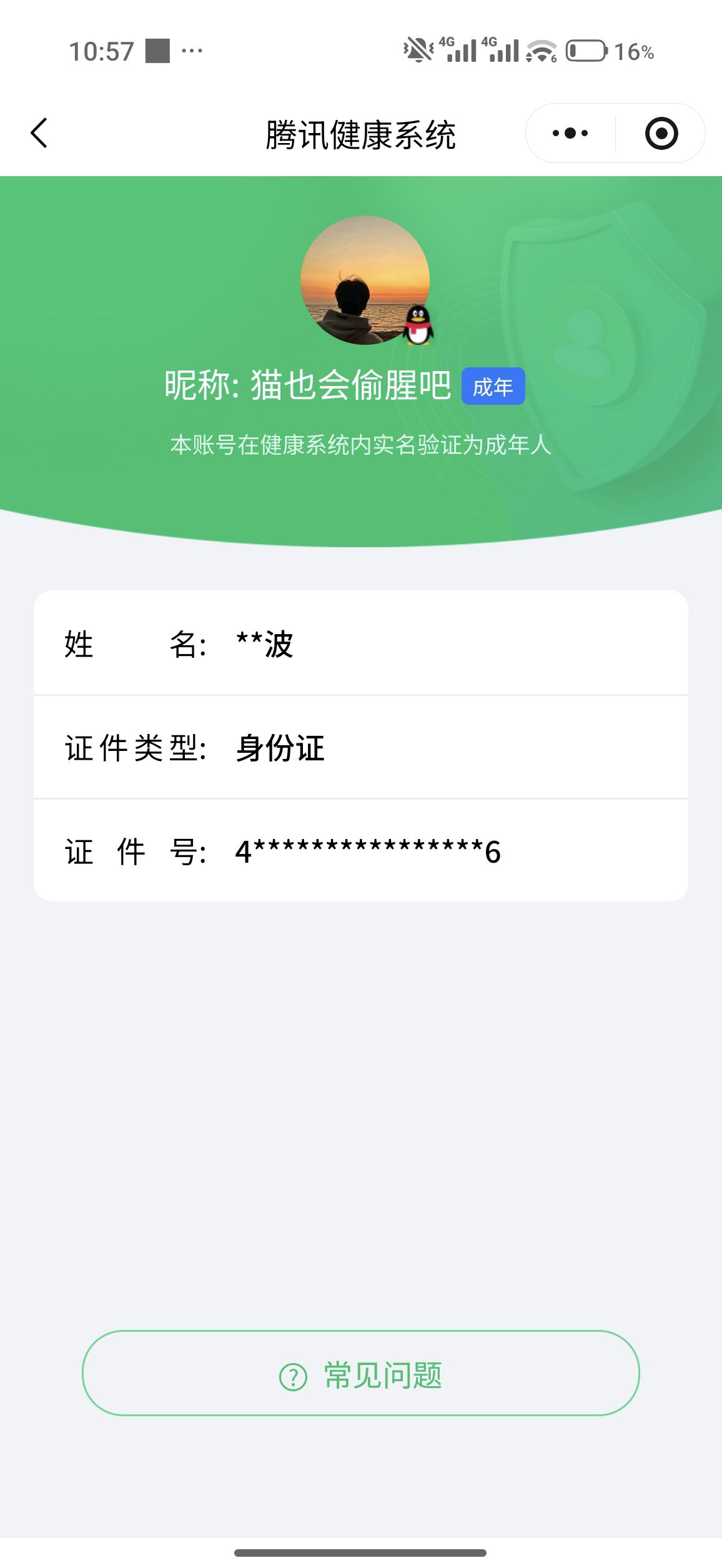
Task: Open the 常见问题 FAQ button
Action: [361, 1377]
